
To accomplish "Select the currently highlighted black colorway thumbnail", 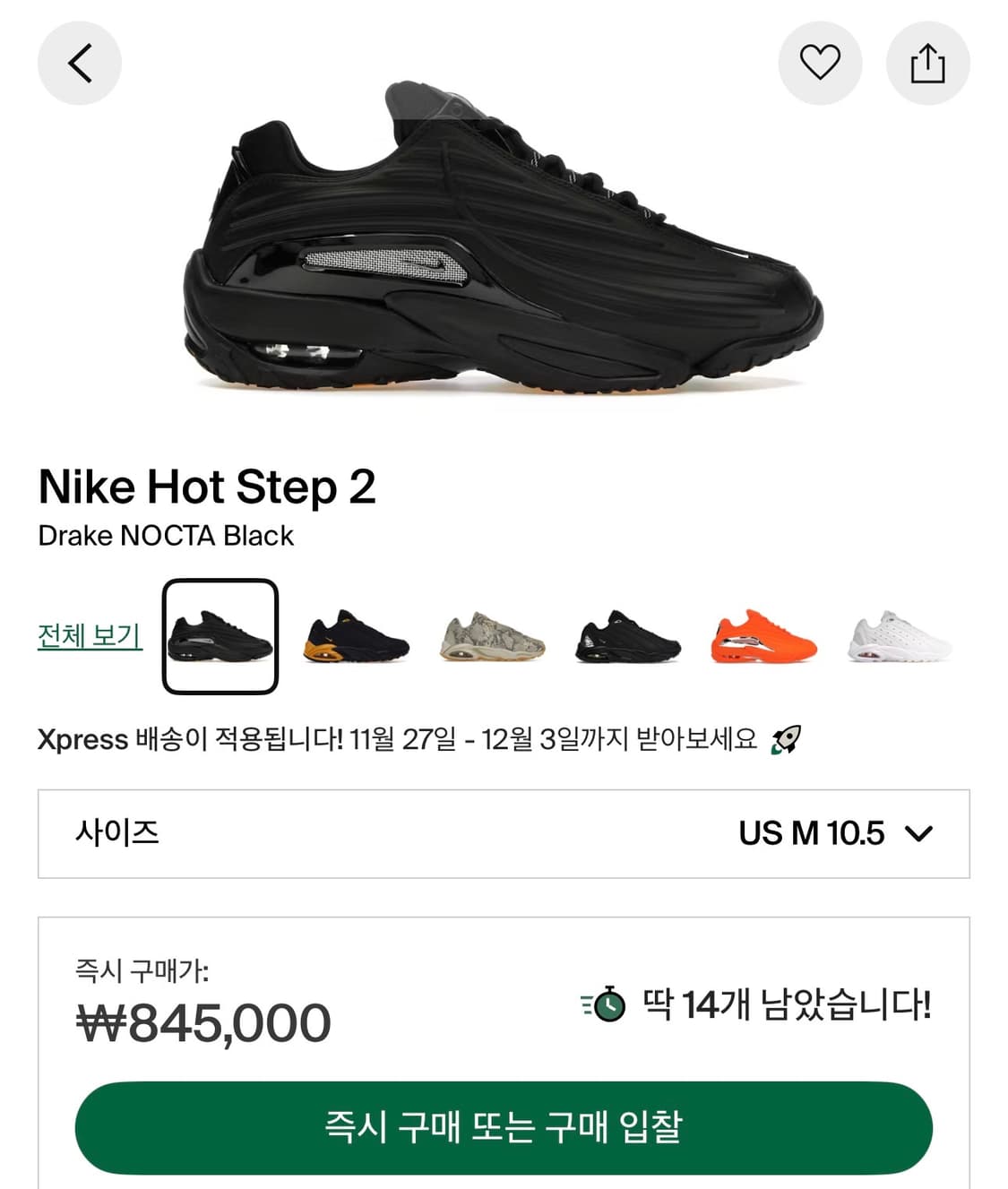I will [x=219, y=636].
